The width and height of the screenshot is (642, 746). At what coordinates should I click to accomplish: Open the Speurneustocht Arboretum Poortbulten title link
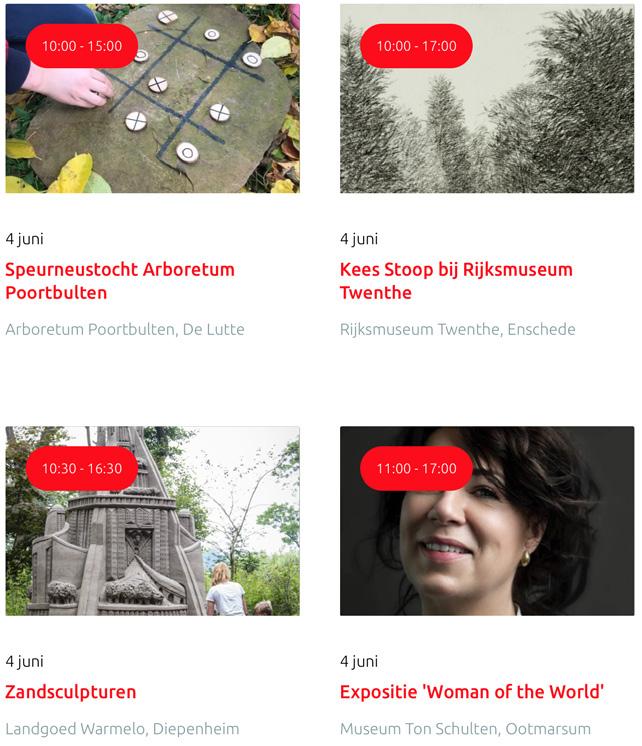[120, 281]
